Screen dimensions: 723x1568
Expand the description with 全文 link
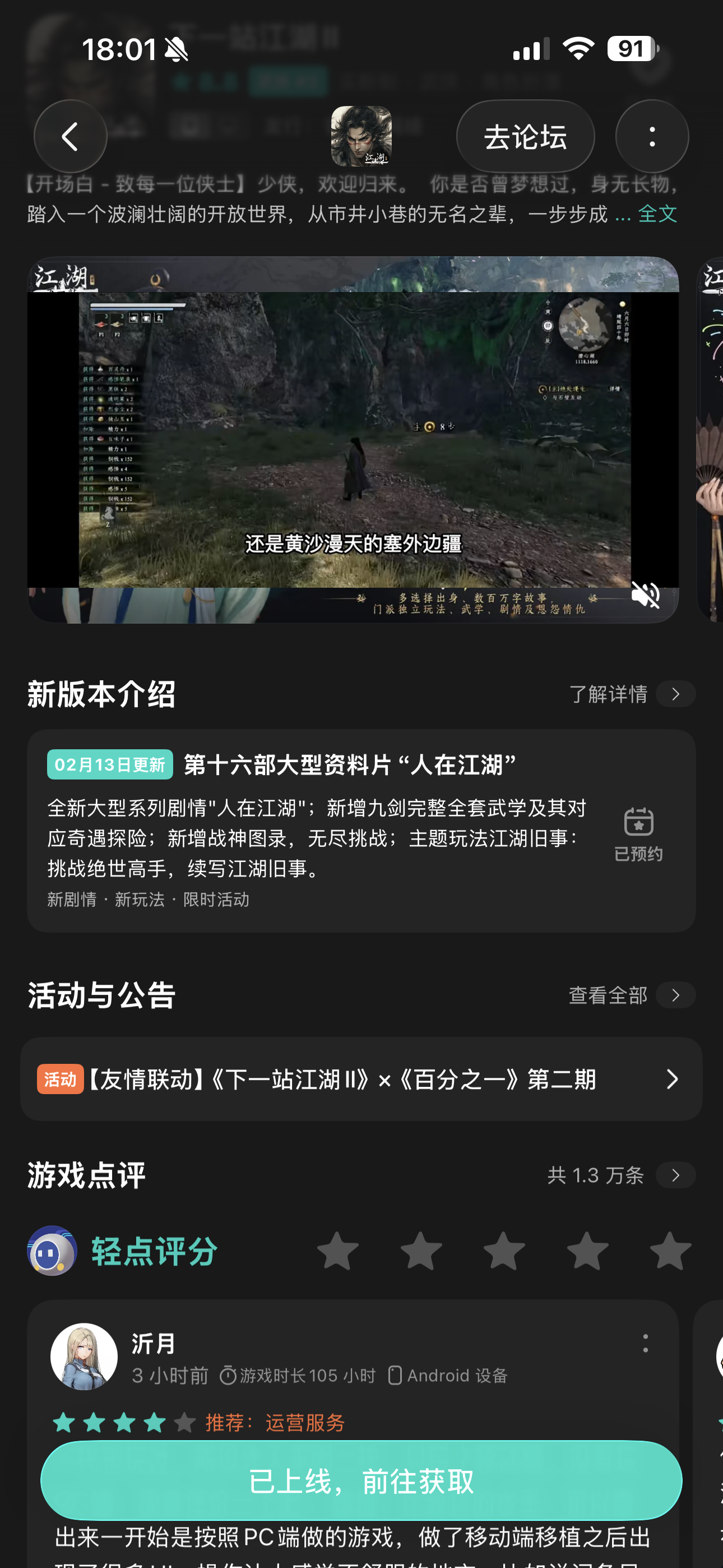657,214
